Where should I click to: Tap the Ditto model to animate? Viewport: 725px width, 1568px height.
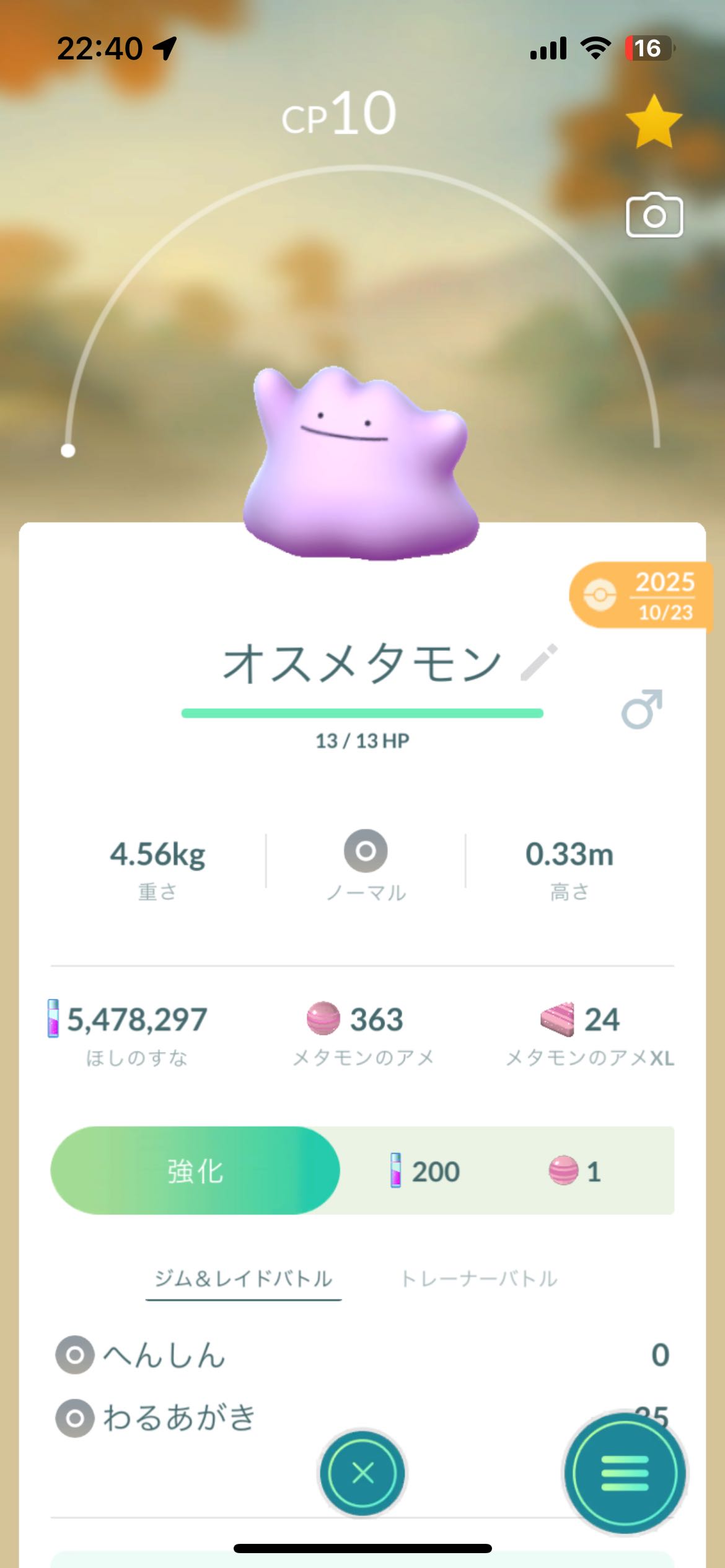[x=359, y=464]
